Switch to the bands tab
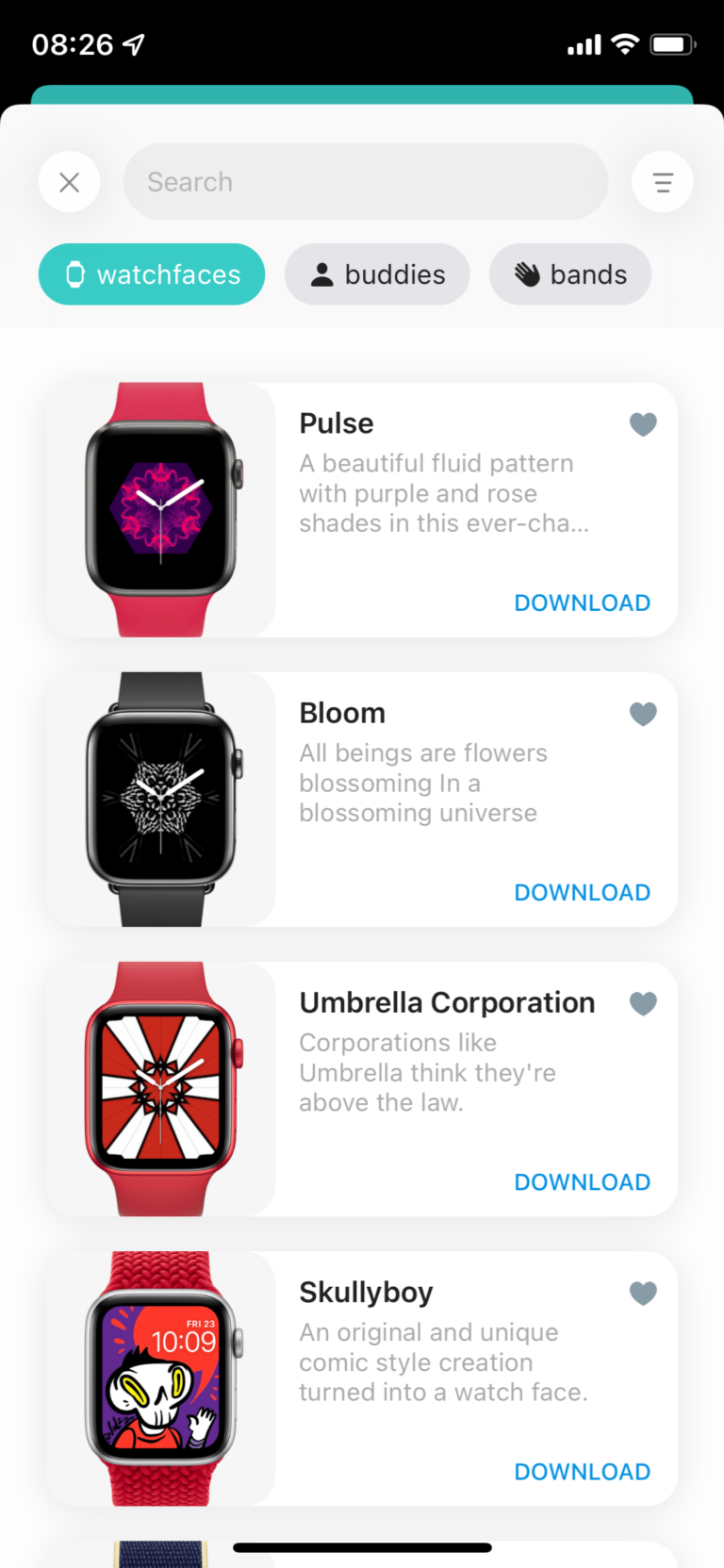This screenshot has height=1568, width=724. (x=570, y=273)
